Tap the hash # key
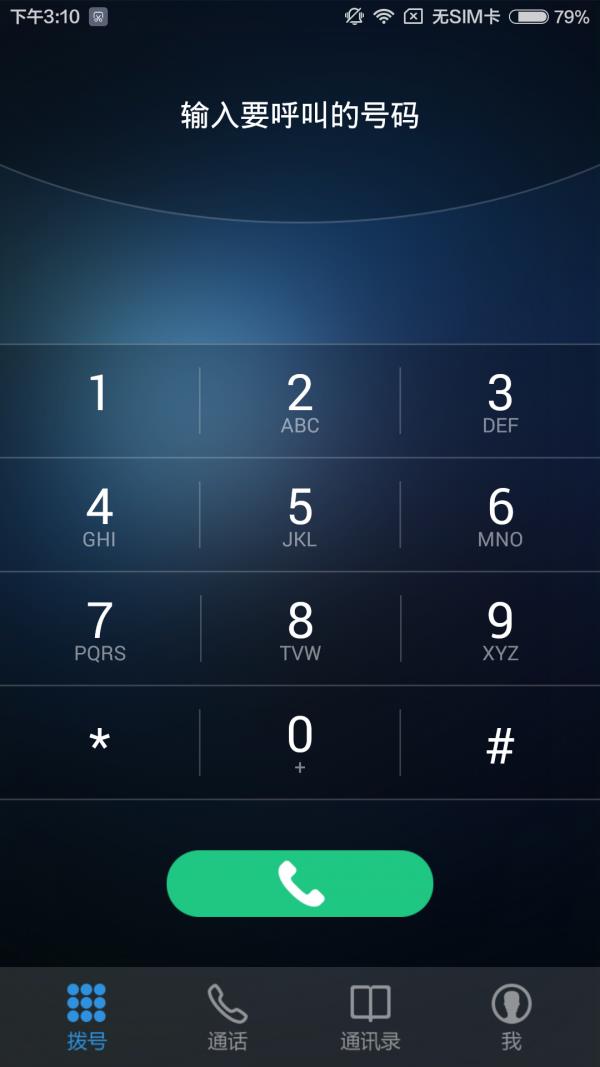The image size is (600, 1067). pyautogui.click(x=500, y=743)
